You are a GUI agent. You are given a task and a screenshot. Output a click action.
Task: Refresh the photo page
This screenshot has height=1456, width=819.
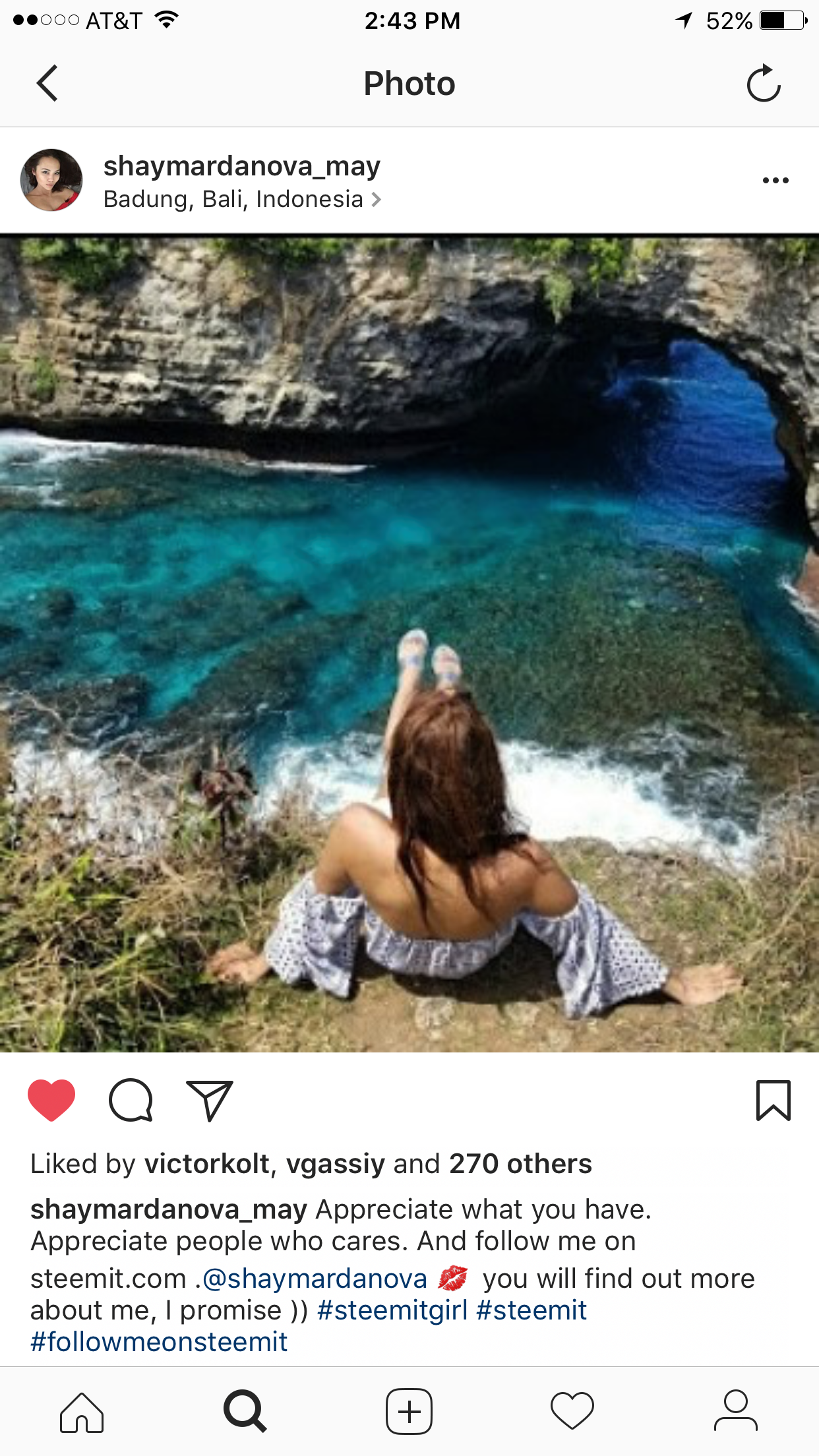[x=763, y=83]
